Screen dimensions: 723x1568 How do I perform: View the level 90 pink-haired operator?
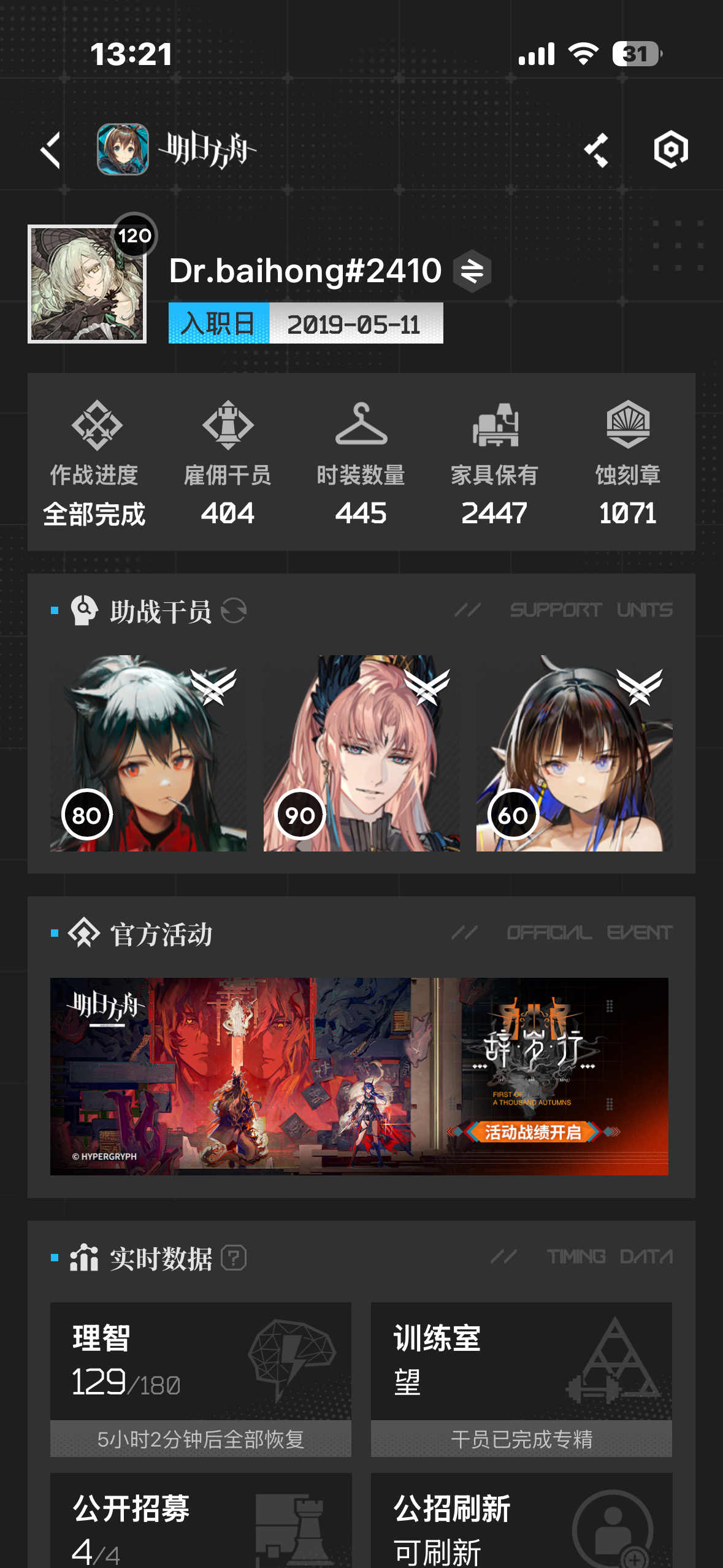click(x=361, y=753)
